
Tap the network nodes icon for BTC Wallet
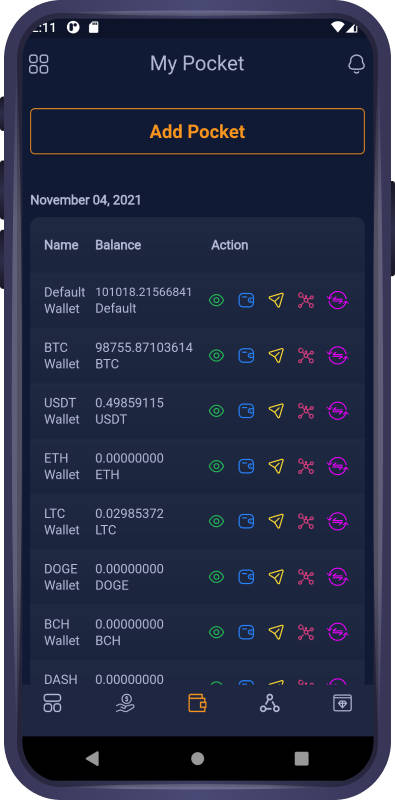[306, 355]
